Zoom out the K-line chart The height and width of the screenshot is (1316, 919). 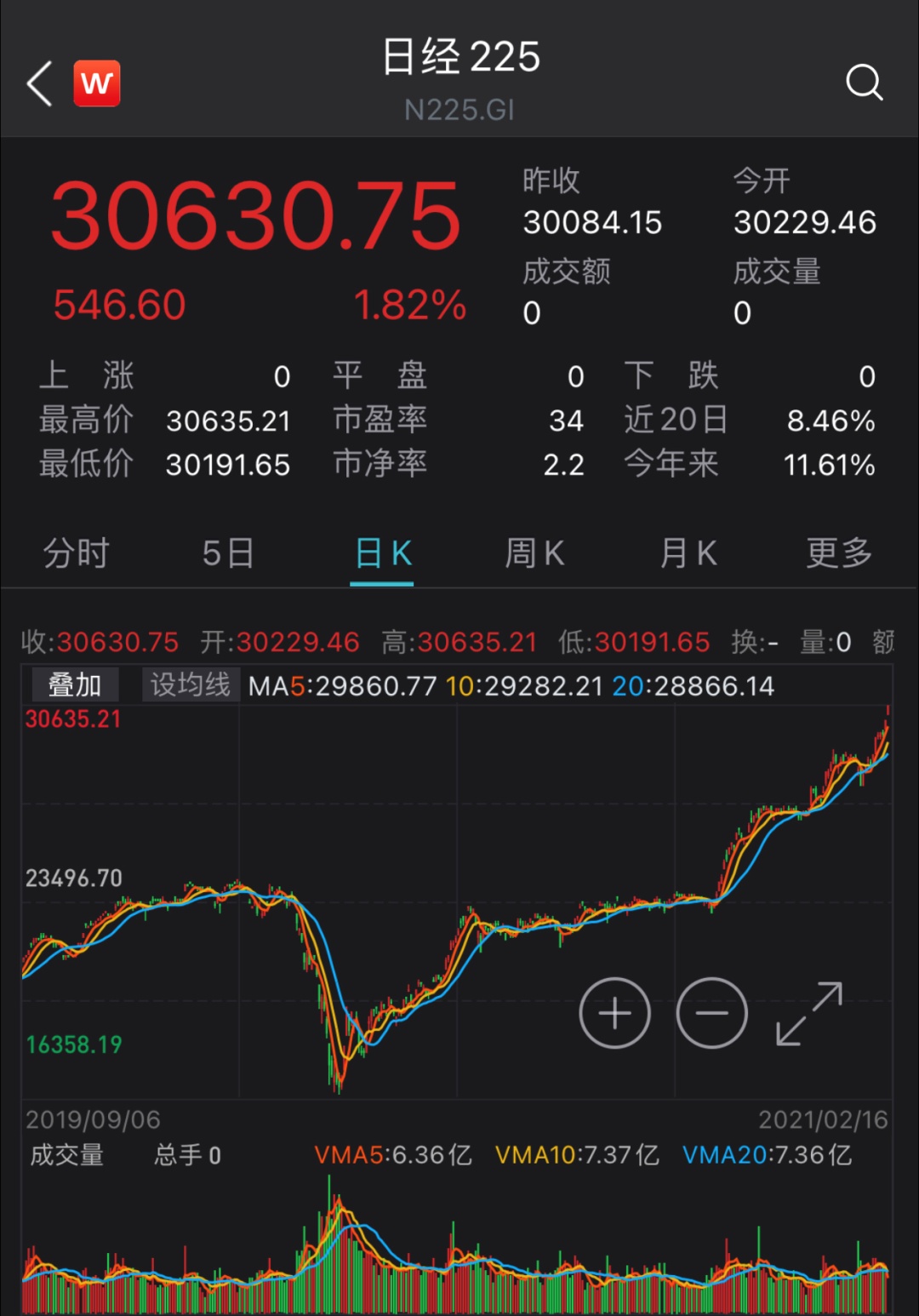click(711, 1013)
